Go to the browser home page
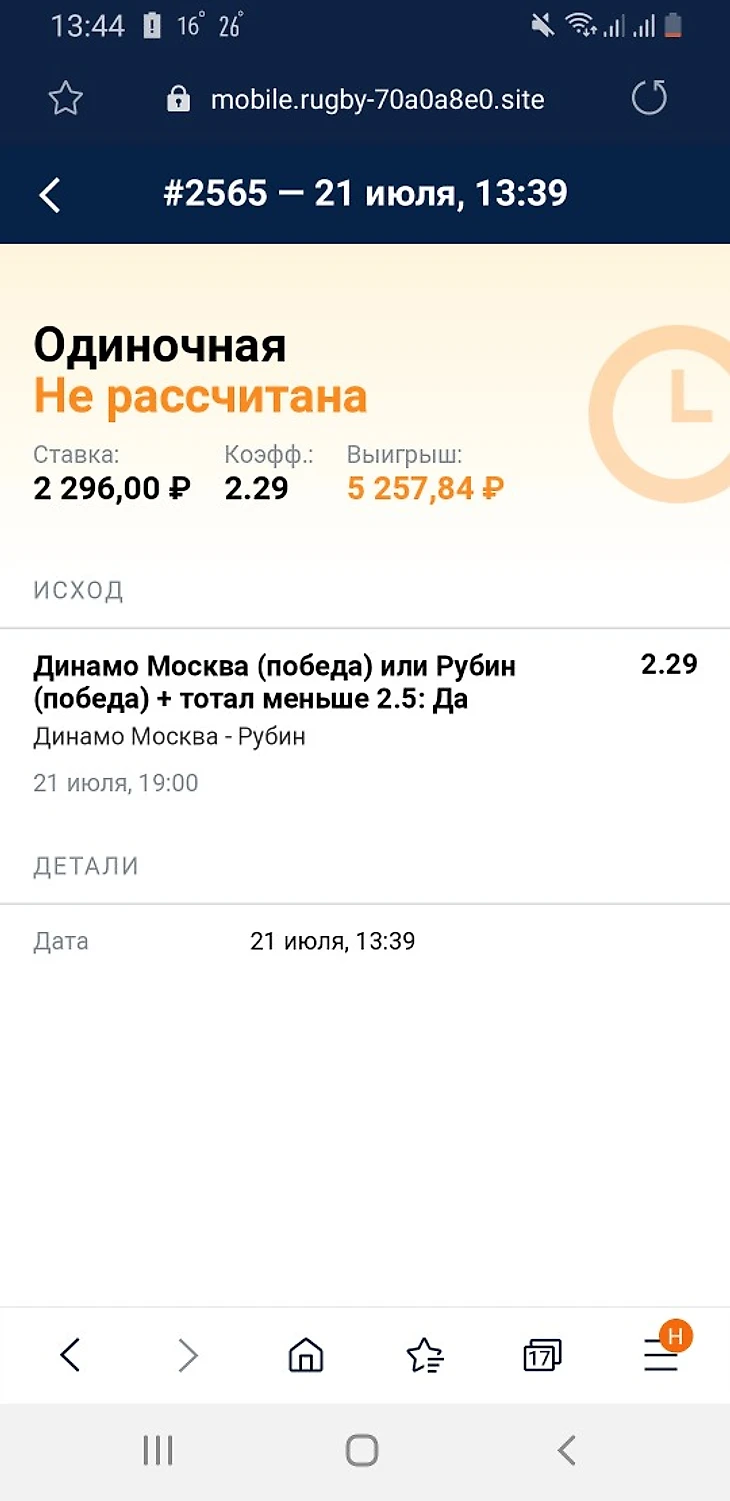Screen dimensions: 730x1501 305,1355
